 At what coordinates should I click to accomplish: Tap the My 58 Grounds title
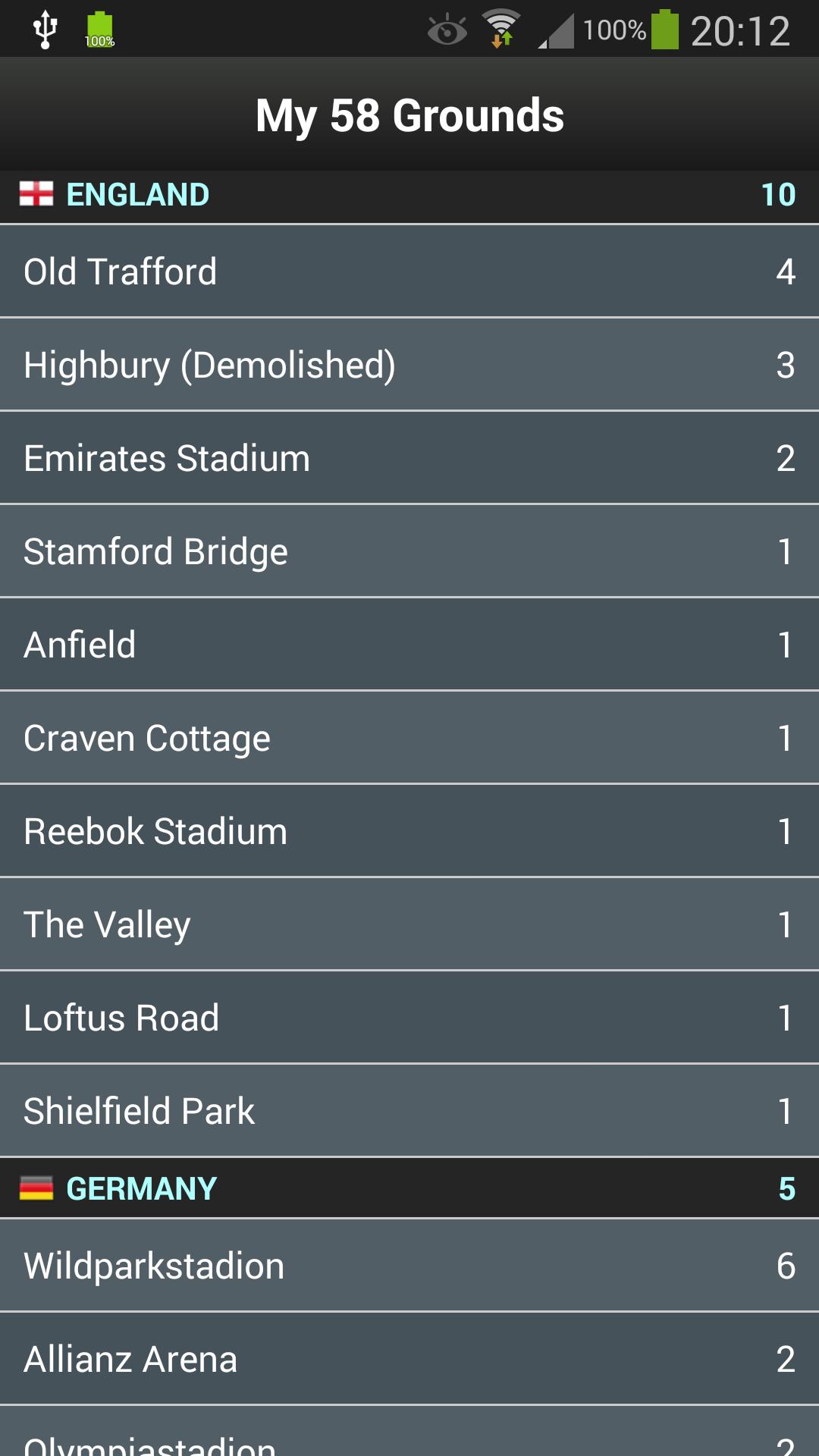[409, 114]
